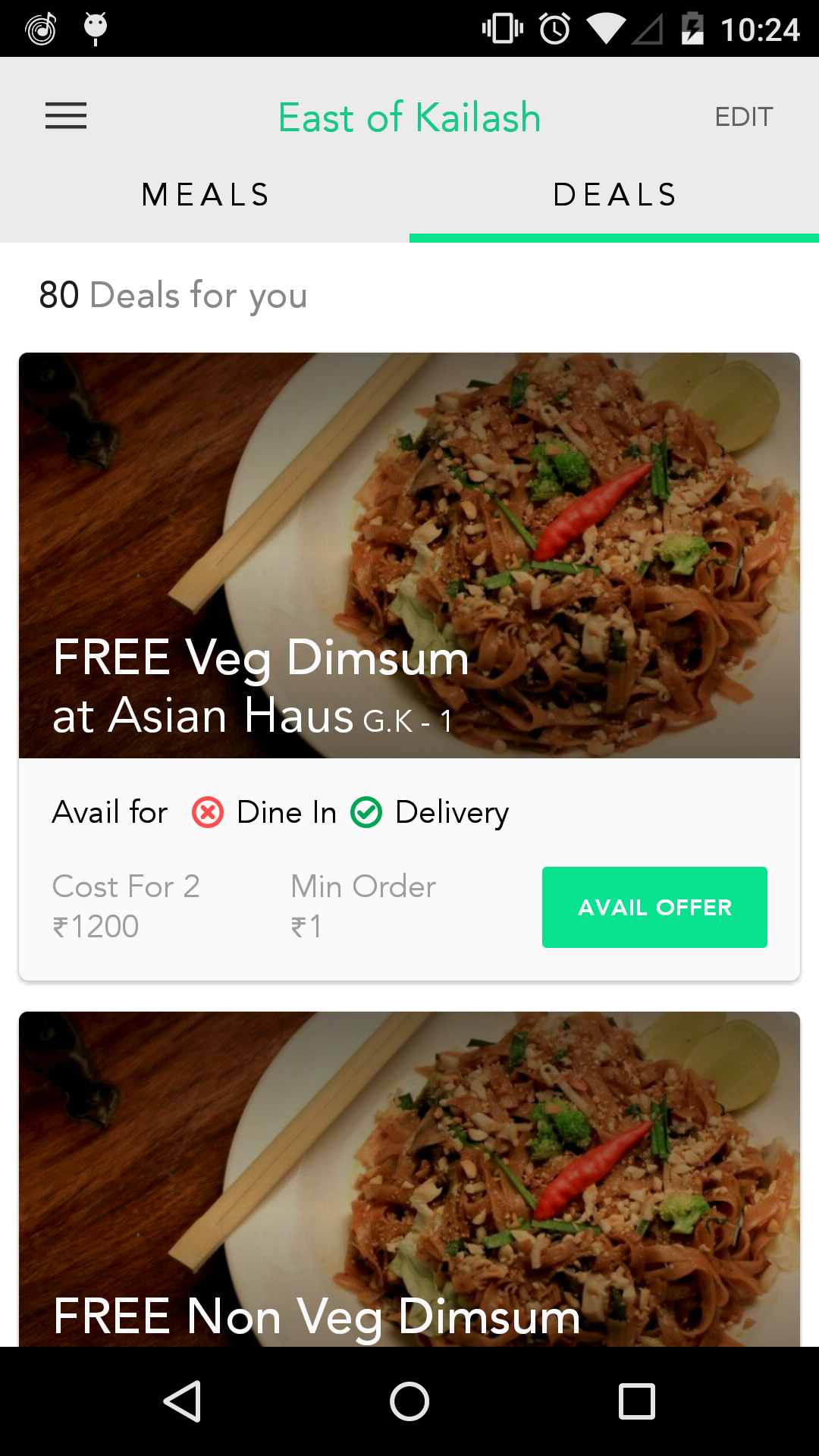
Task: Open FREE Veg Dimsum deal card
Action: click(409, 555)
